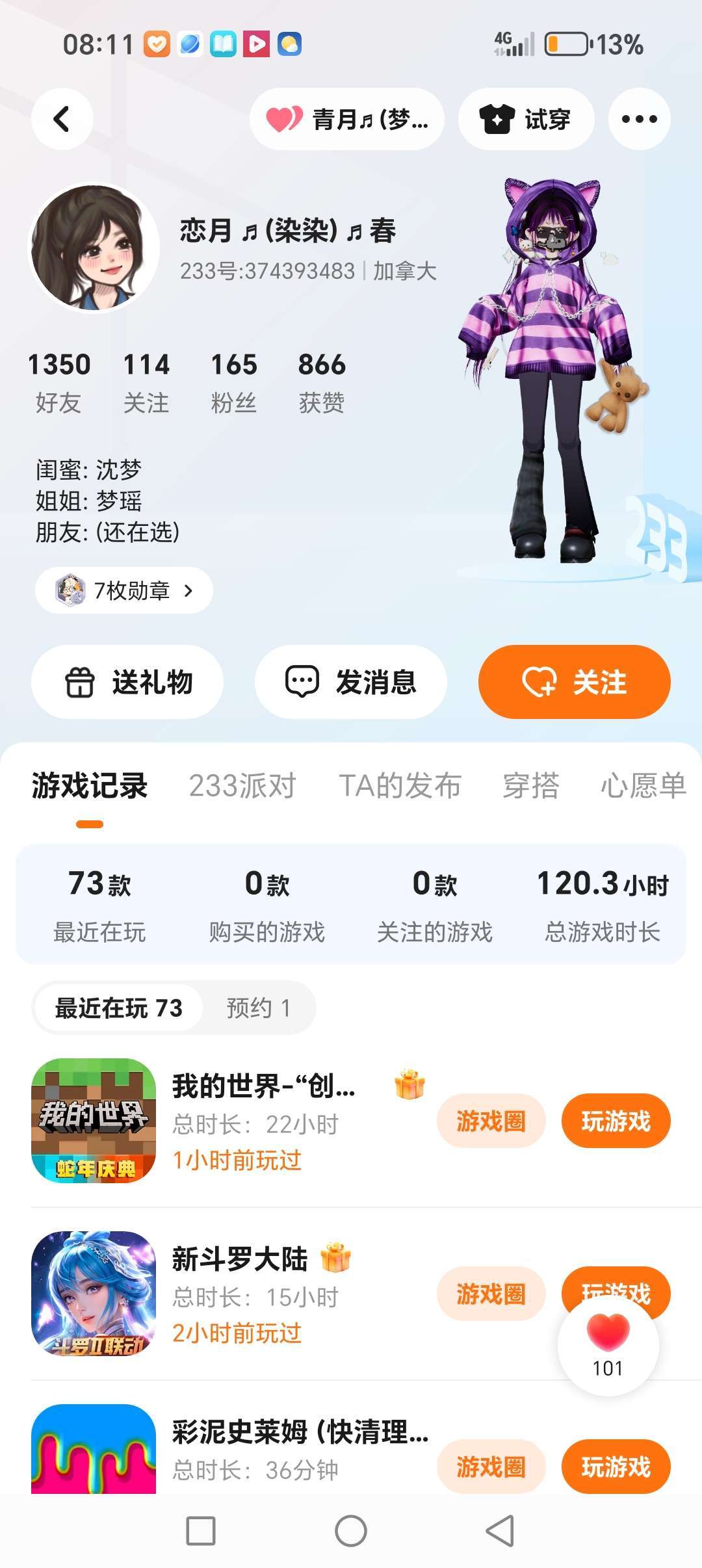Tap the system home button
The width and height of the screenshot is (702, 1568).
click(351, 1531)
